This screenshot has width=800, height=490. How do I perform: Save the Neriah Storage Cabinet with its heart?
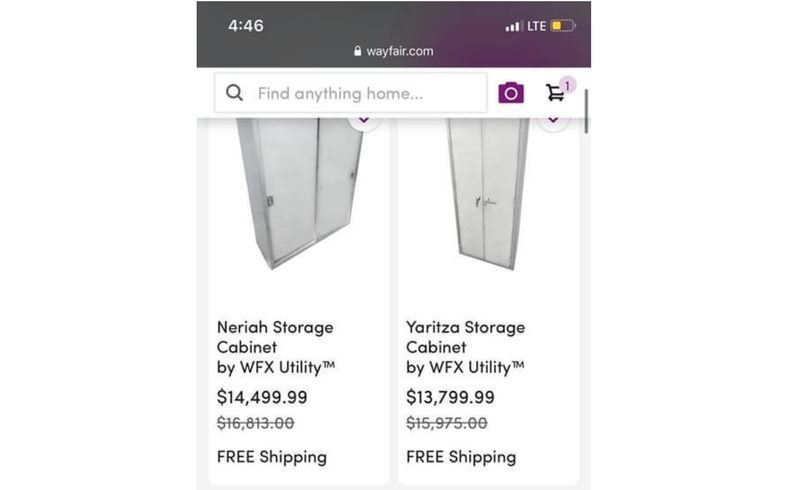pos(364,118)
